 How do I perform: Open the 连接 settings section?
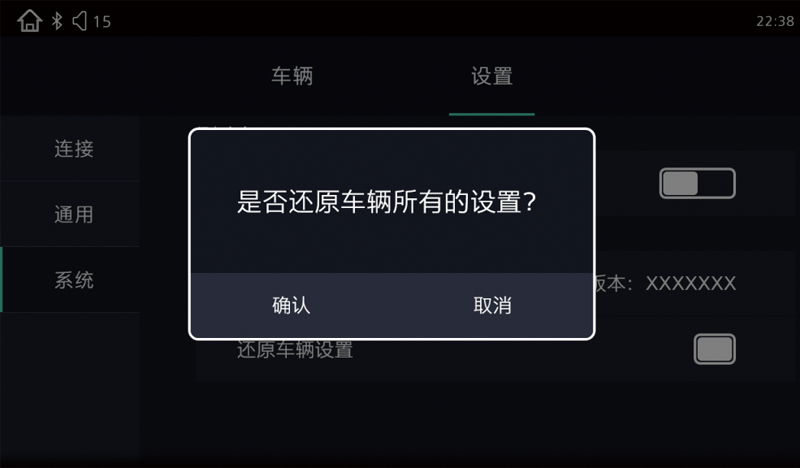pos(73,149)
